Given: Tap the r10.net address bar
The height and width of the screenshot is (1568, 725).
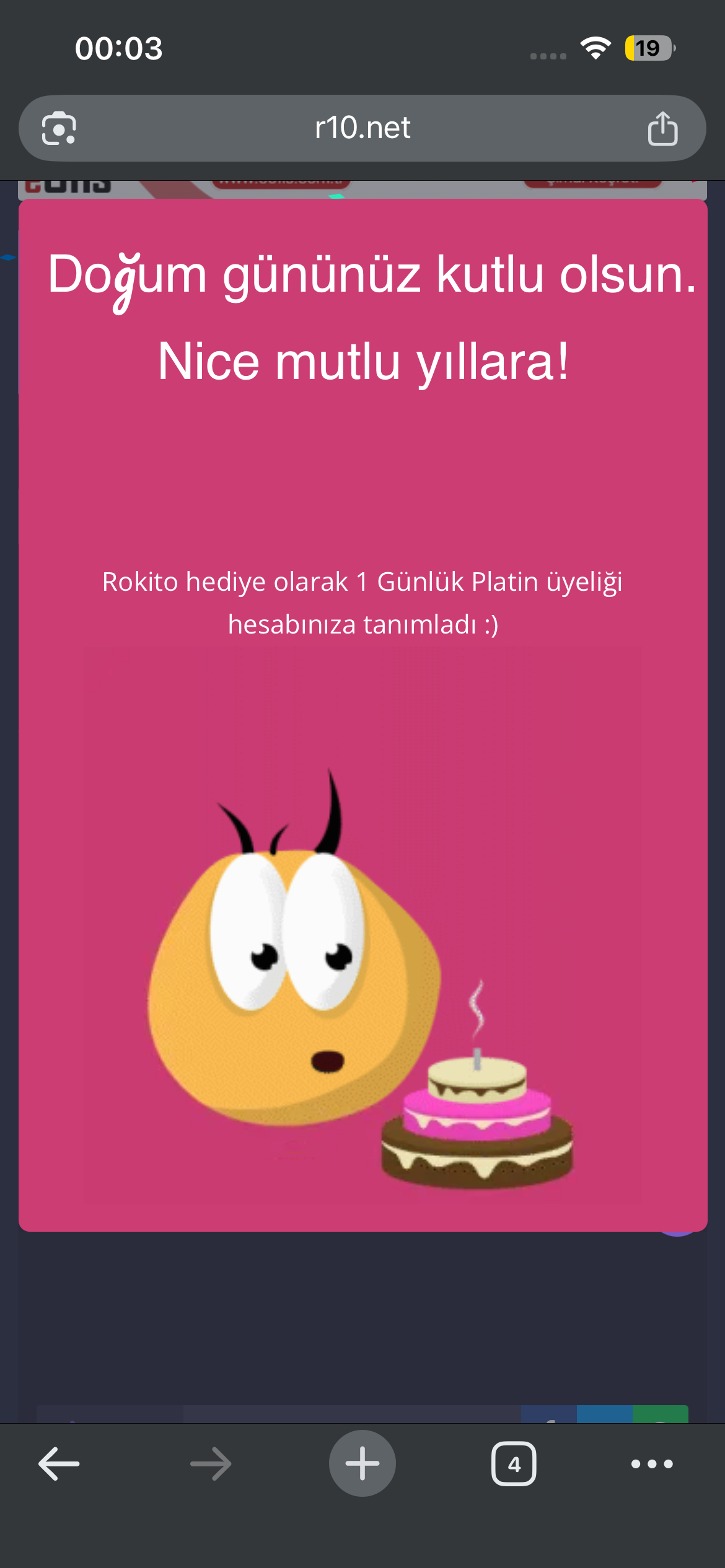Looking at the screenshot, I should (x=362, y=128).
